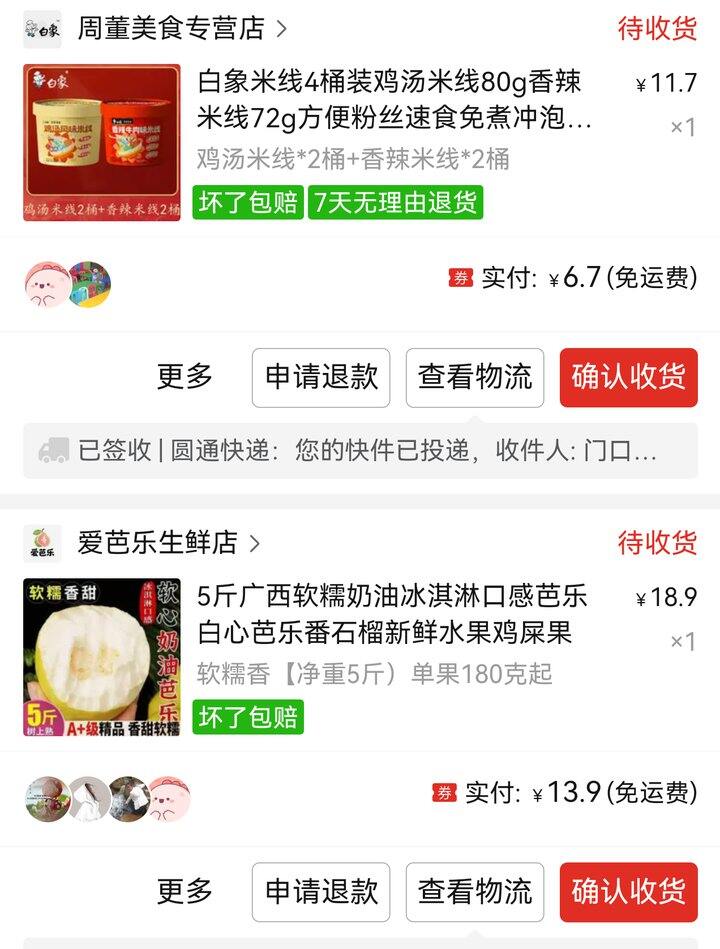View group-buy avatars under 白象米线 order
Viewport: 720px width, 949px height.
(x=68, y=284)
